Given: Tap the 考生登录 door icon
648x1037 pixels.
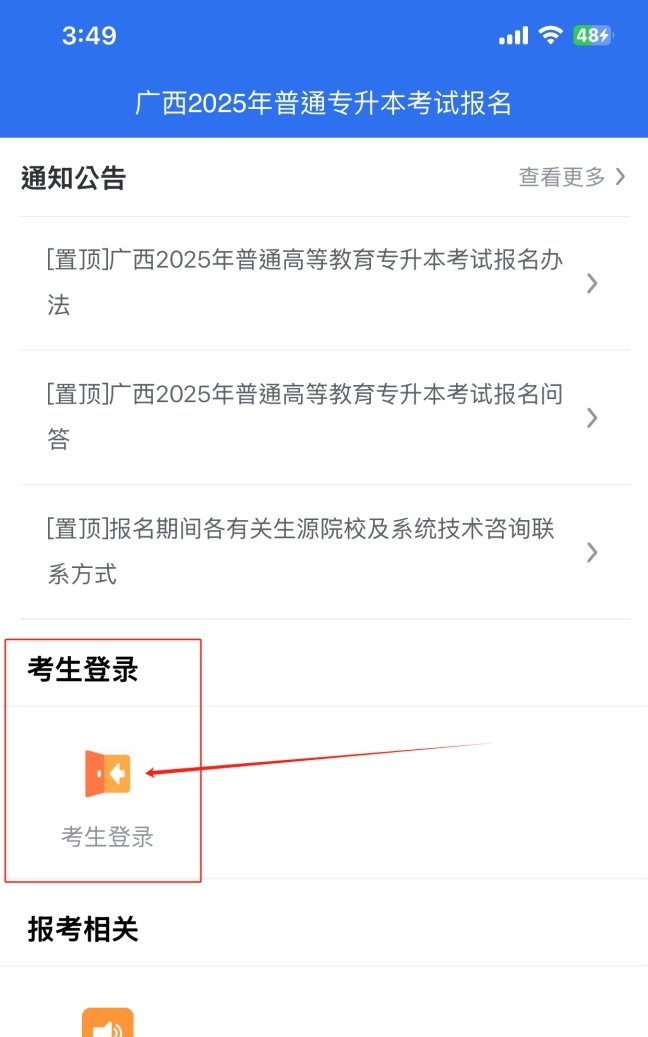Looking at the screenshot, I should [x=107, y=774].
